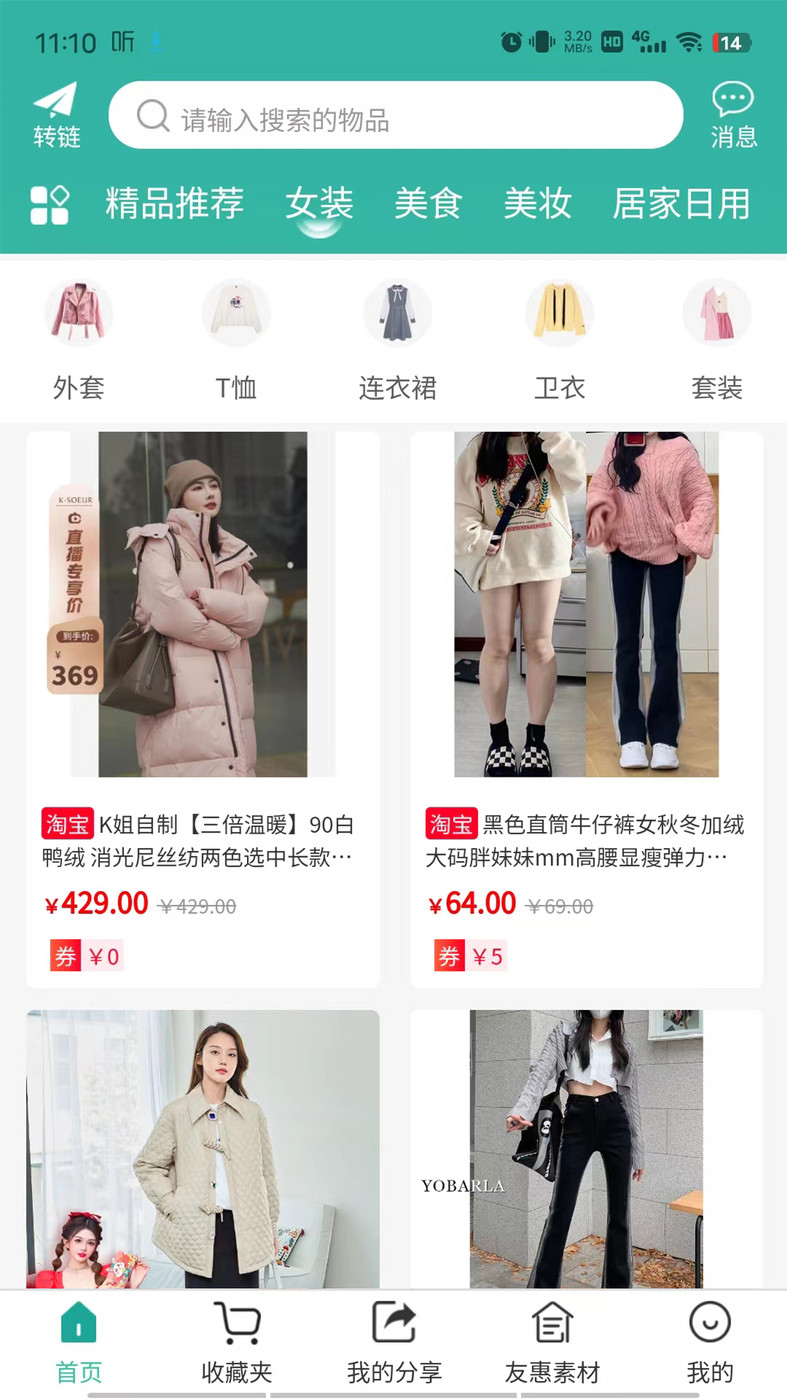Open the 连衣裙 category circle

(397, 312)
